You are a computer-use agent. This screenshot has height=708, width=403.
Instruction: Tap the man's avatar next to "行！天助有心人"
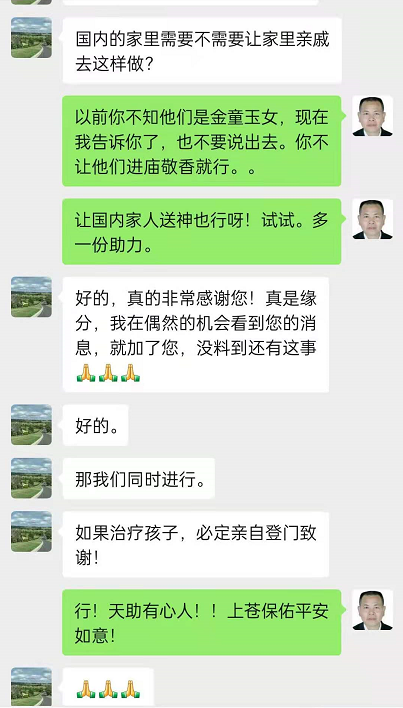372,610
